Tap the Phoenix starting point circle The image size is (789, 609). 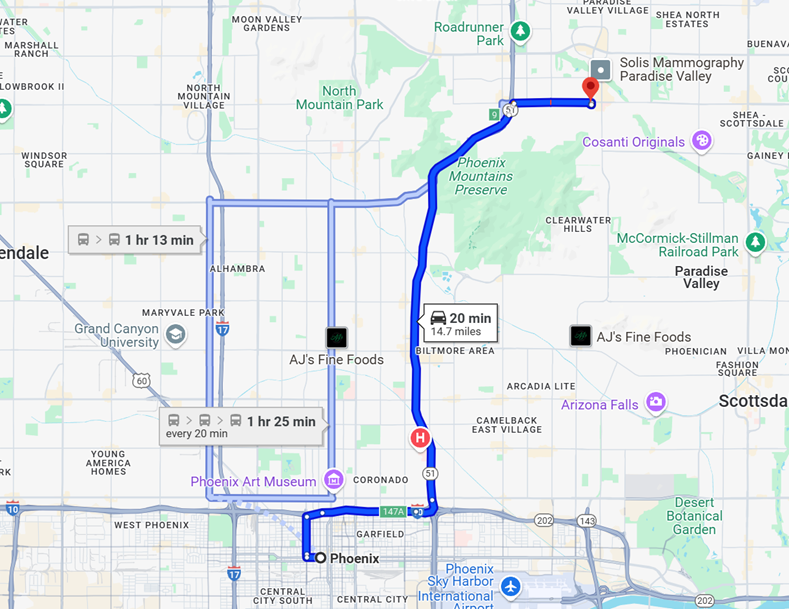click(x=320, y=558)
